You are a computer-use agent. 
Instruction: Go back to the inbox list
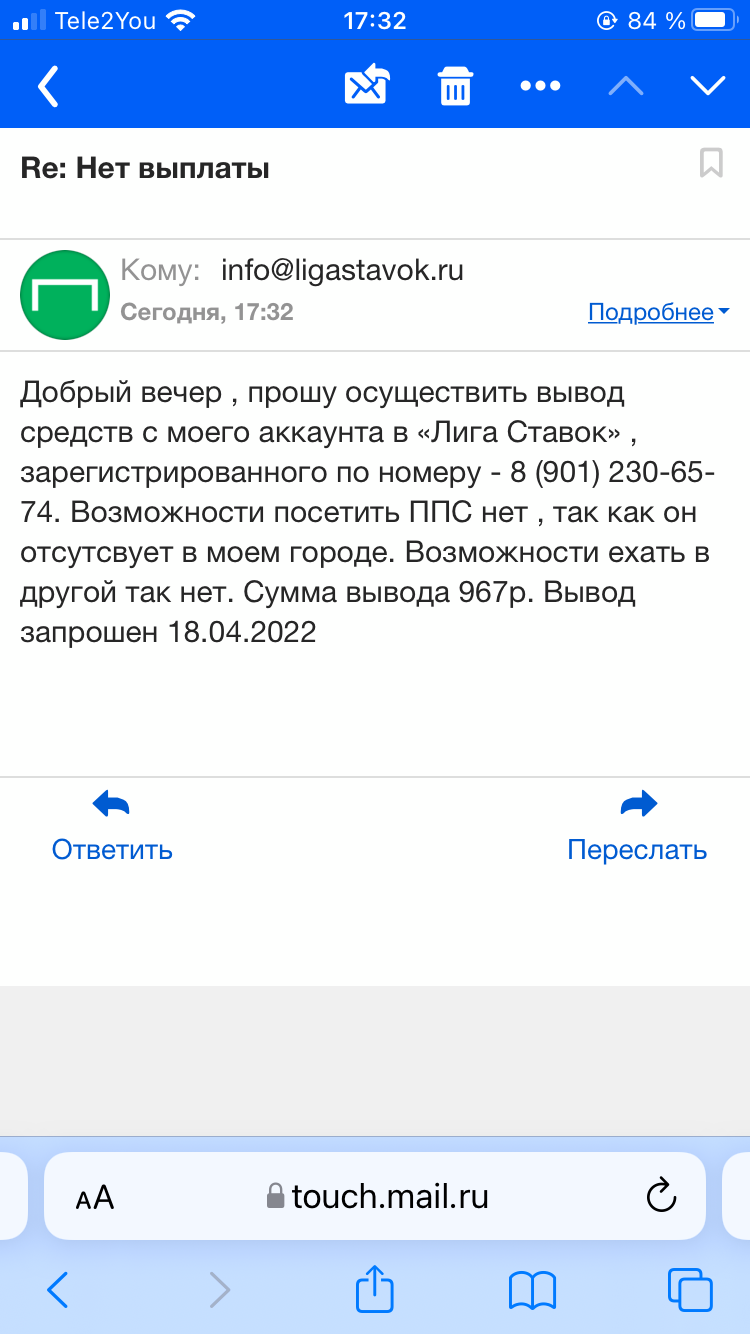48,87
